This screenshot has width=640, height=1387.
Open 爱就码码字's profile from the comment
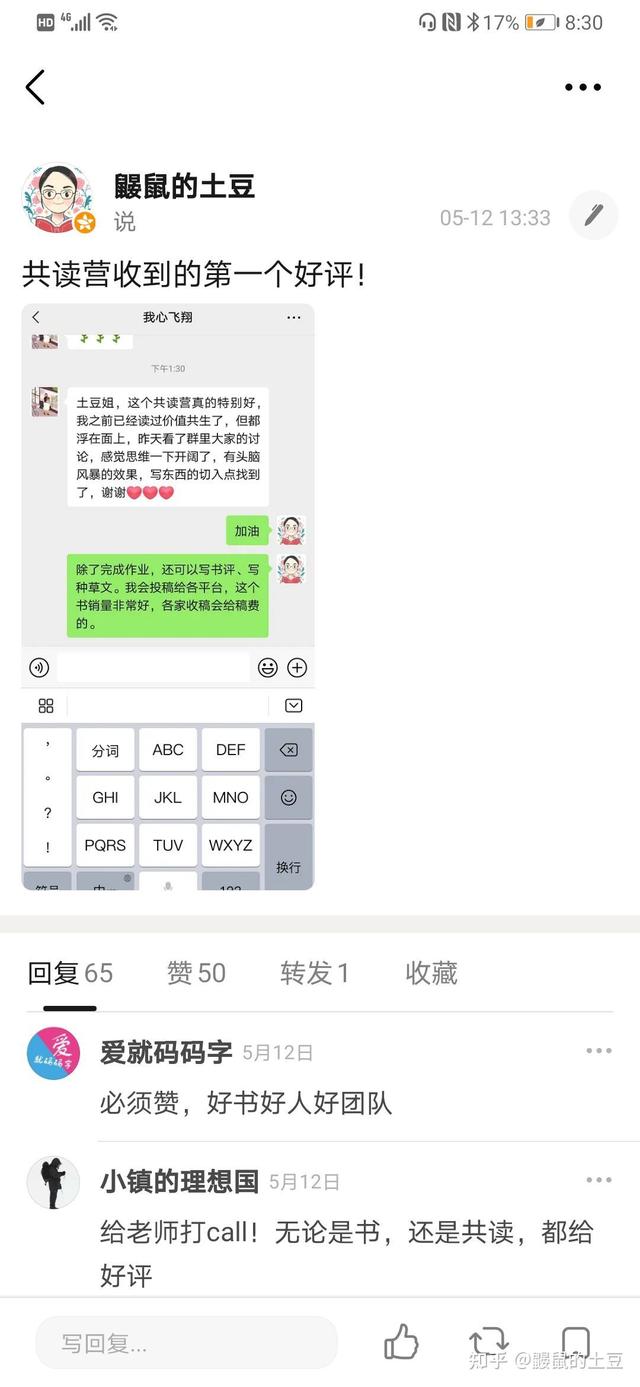[53, 1053]
